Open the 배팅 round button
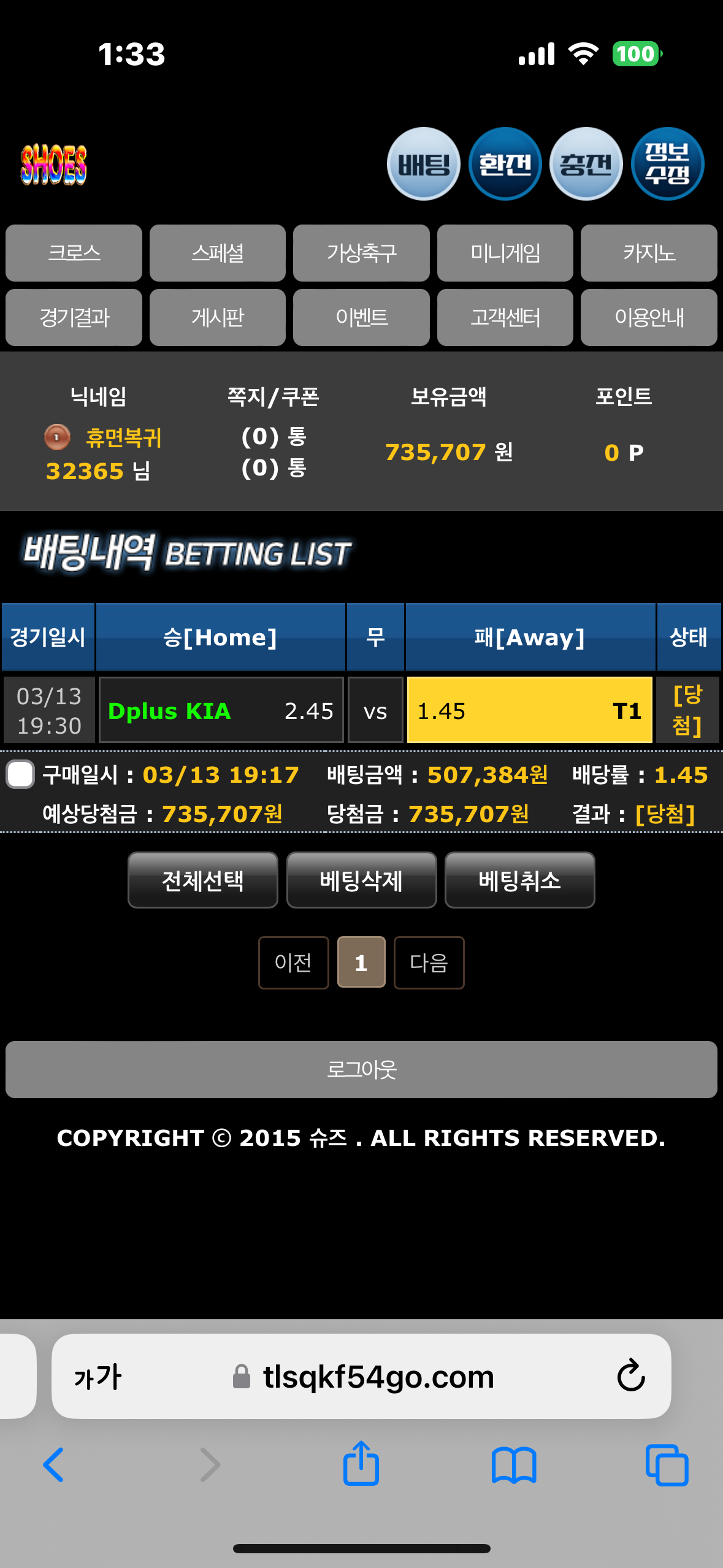The image size is (723, 1568). coord(423,164)
